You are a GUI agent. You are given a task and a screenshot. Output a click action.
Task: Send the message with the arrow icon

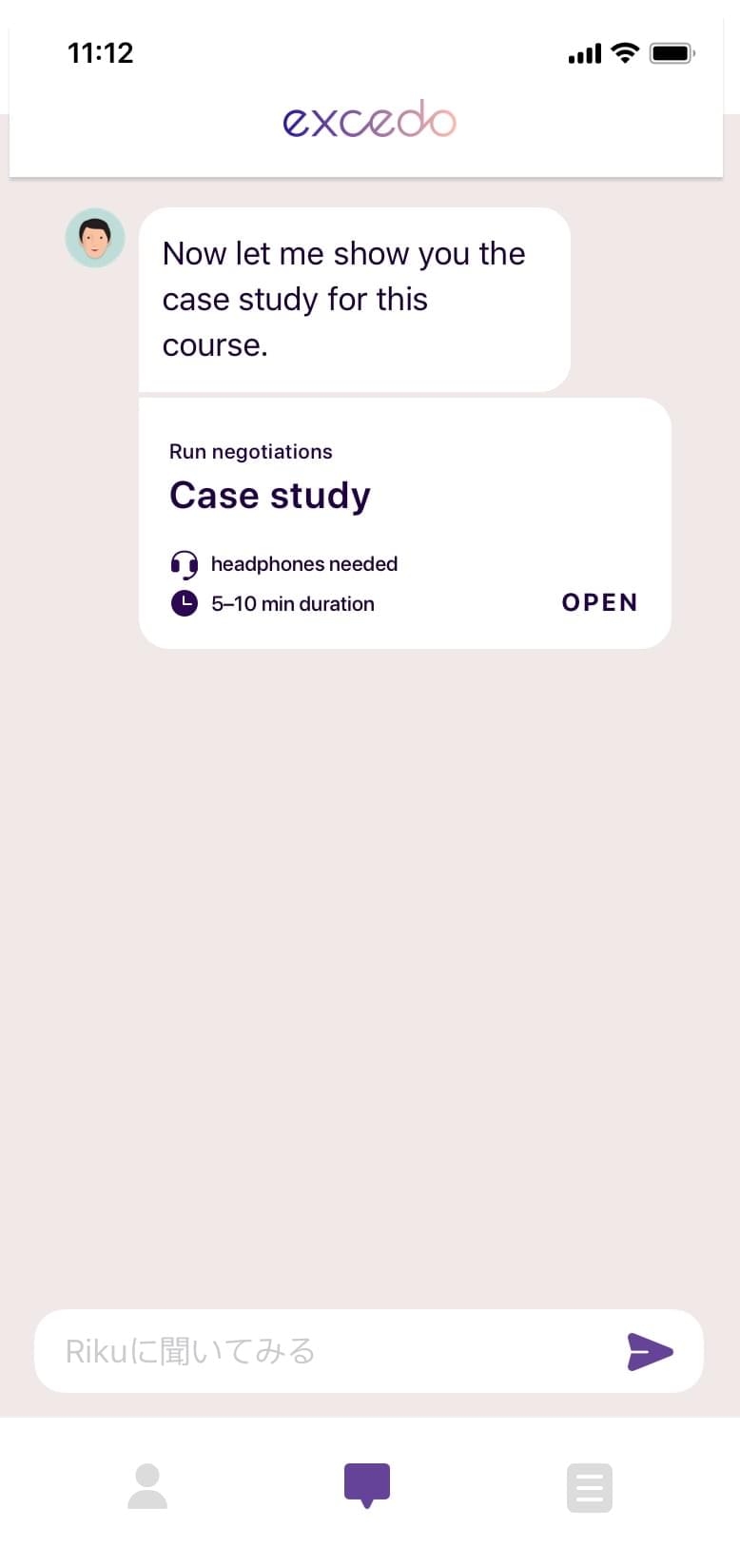(x=650, y=1351)
